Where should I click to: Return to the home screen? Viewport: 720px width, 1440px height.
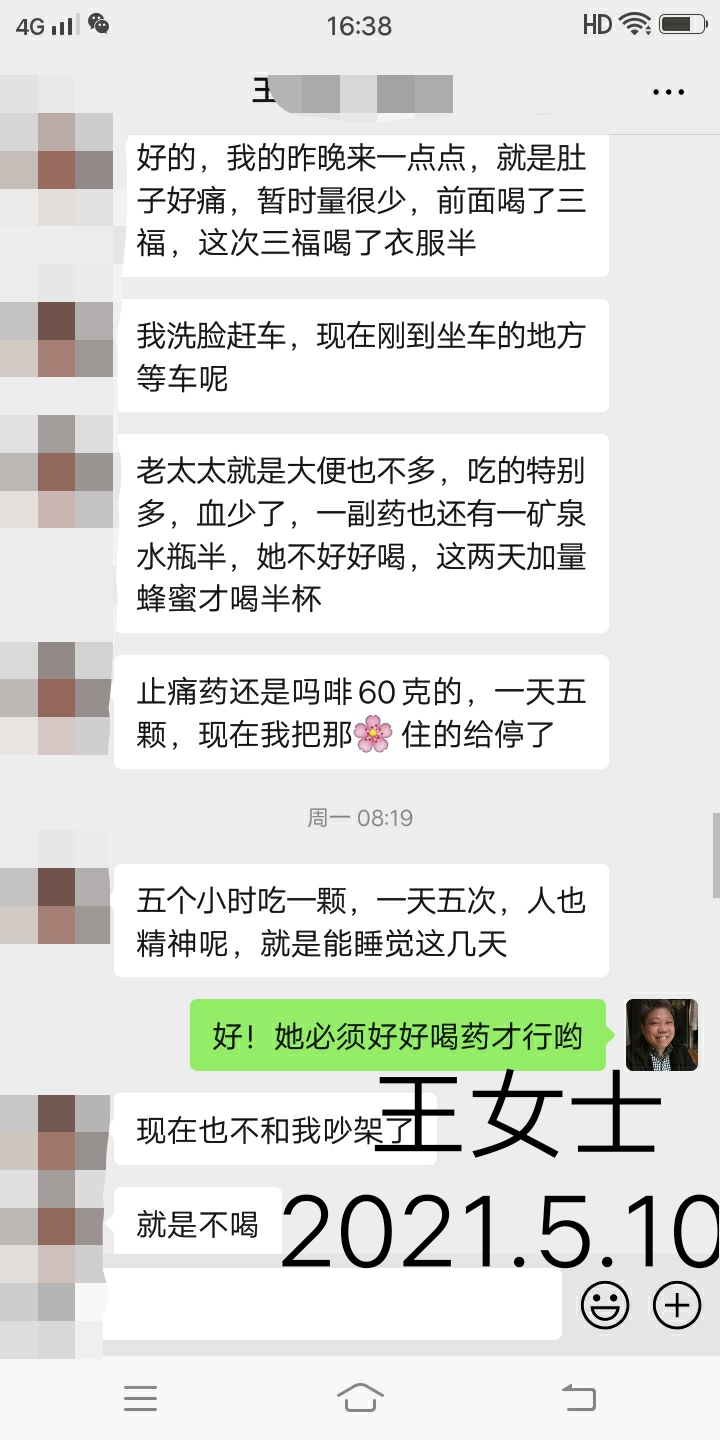(360, 1397)
